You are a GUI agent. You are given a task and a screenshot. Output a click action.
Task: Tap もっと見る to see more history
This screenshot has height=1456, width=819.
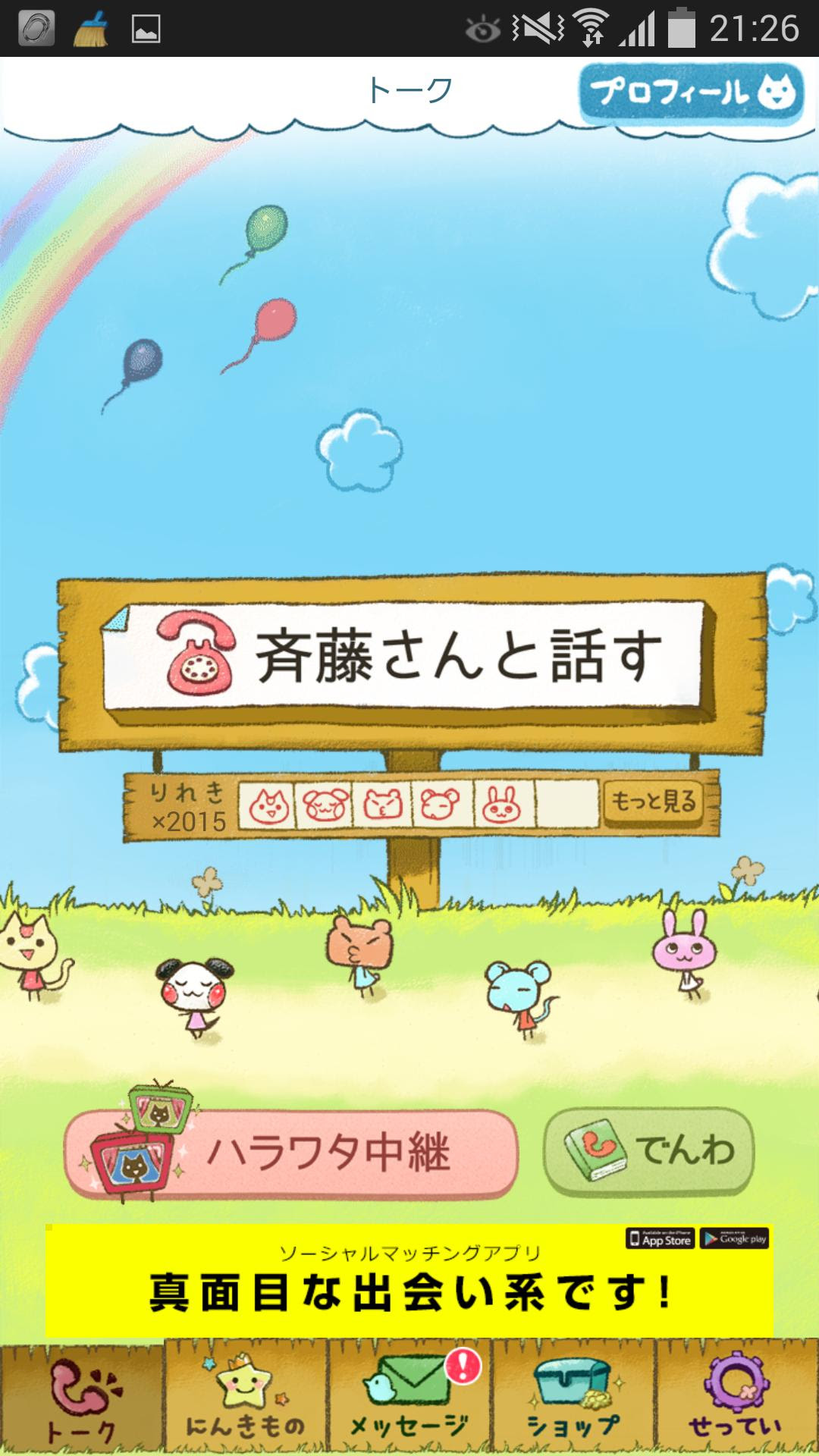(x=653, y=802)
